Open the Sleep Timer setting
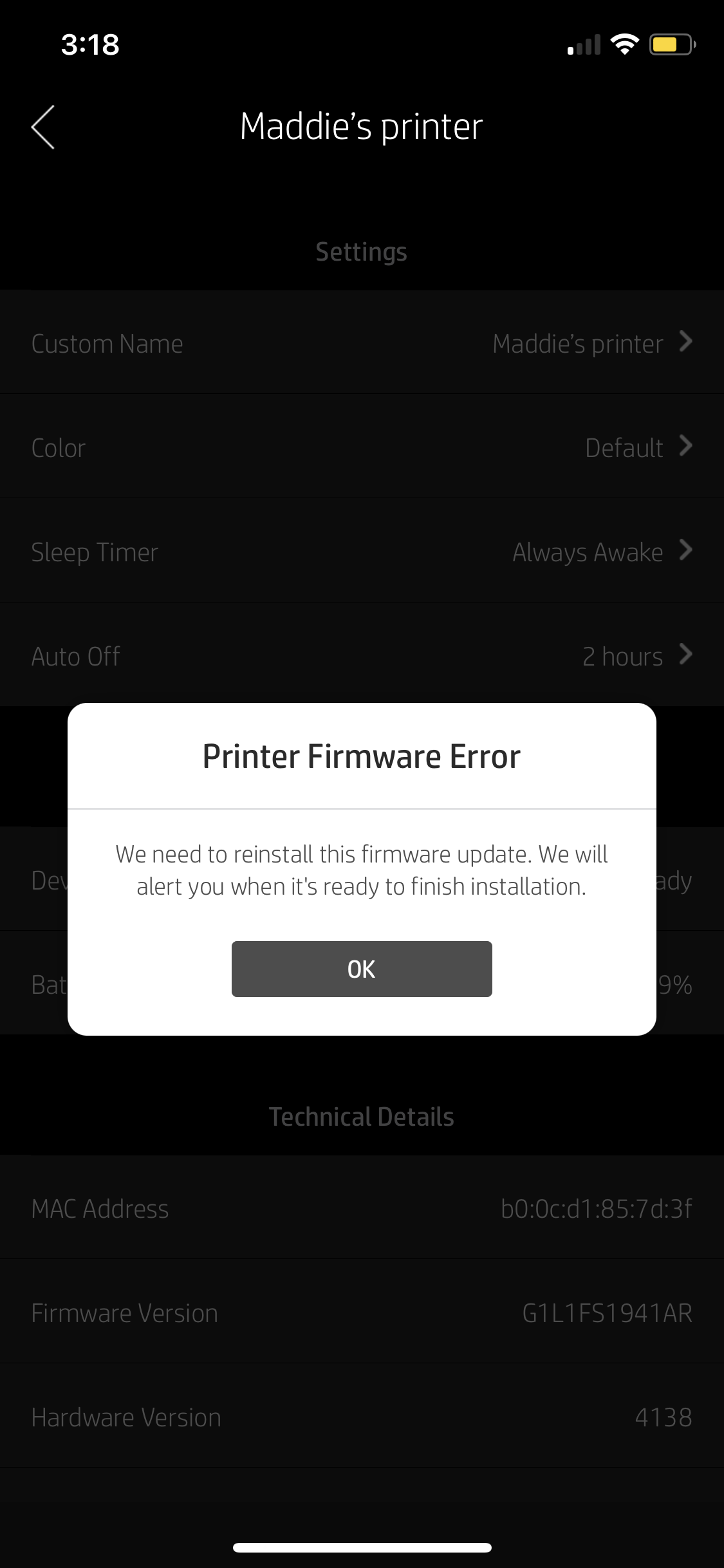The image size is (724, 1568). (362, 552)
